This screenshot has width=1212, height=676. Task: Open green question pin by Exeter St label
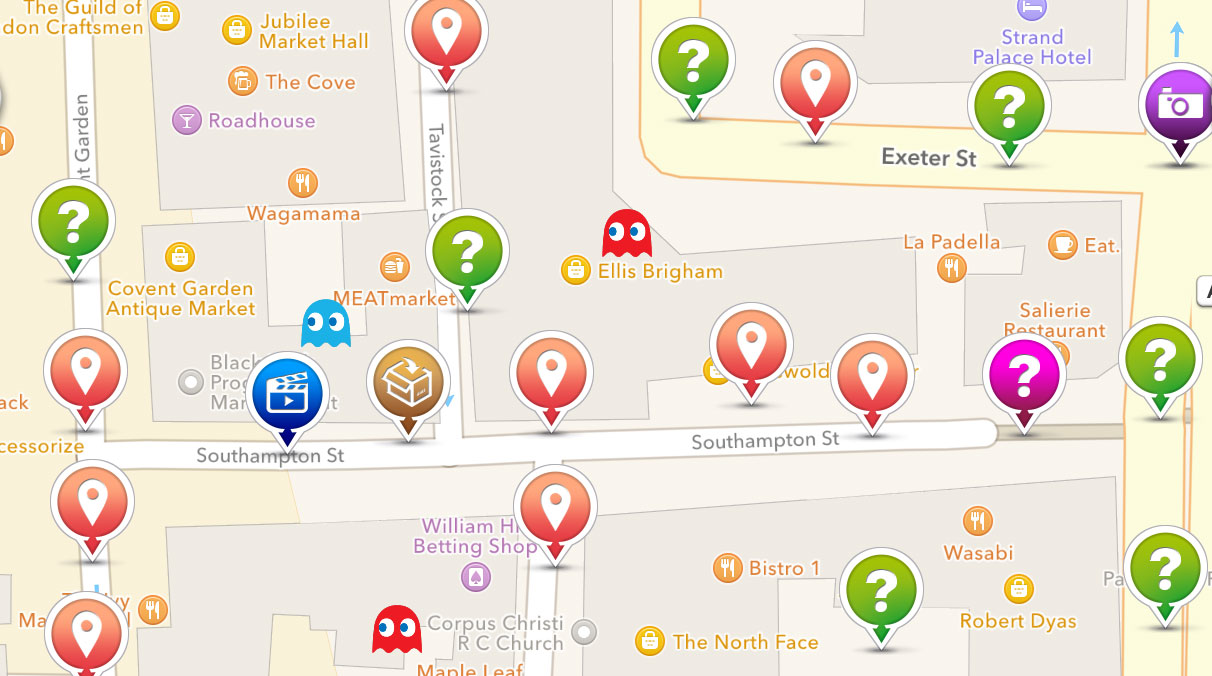(1008, 104)
